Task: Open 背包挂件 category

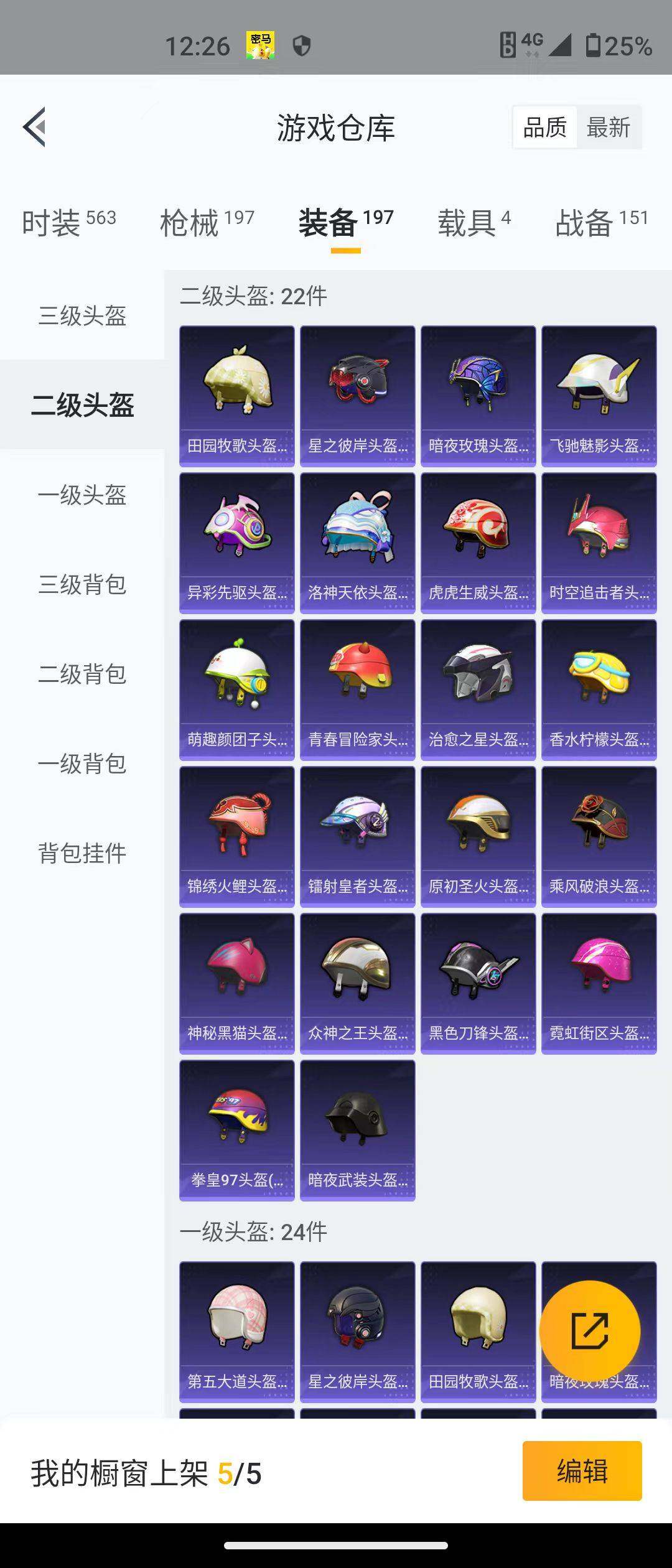Action: click(82, 854)
